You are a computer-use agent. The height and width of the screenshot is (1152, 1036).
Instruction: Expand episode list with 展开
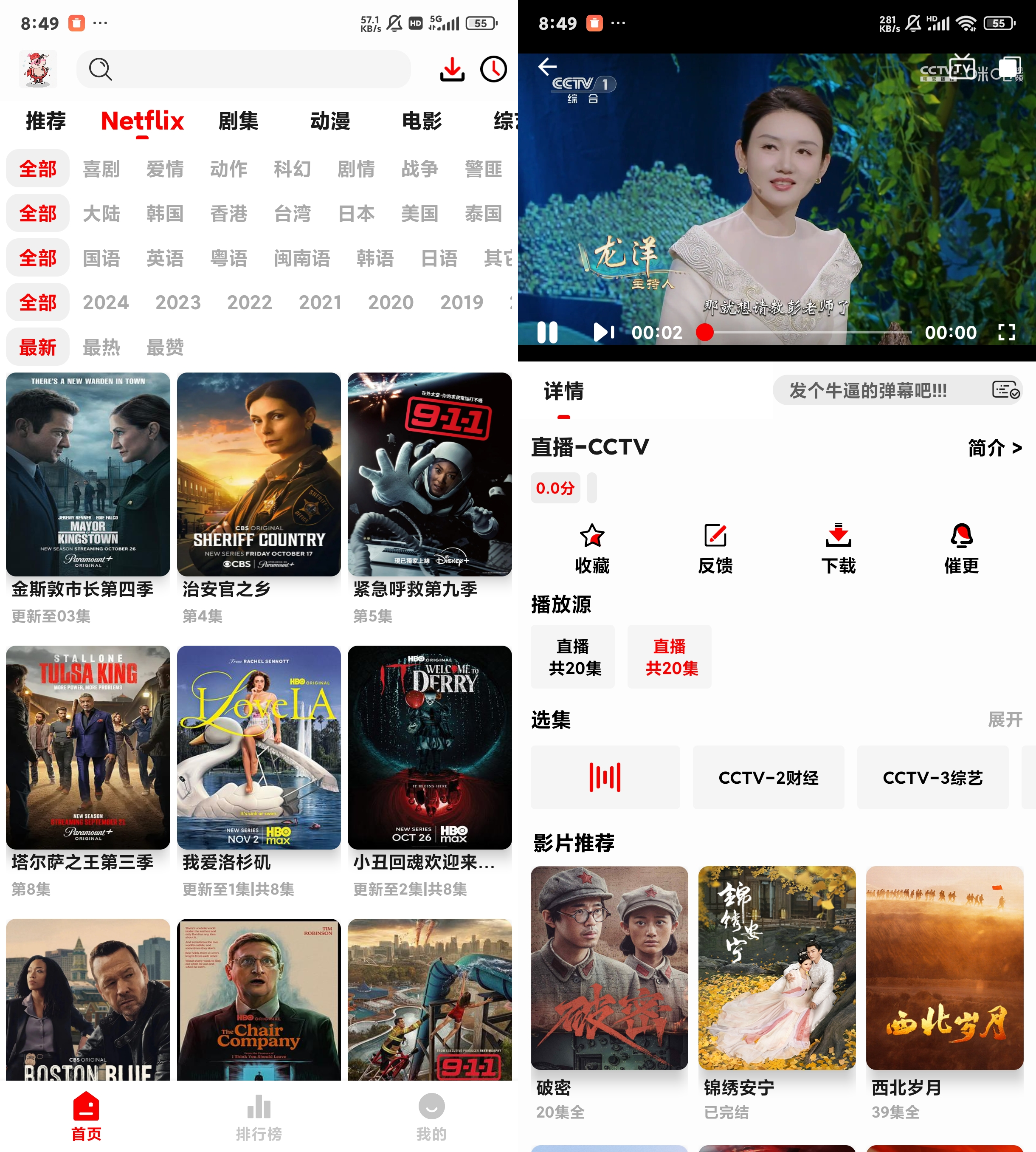point(1005,719)
